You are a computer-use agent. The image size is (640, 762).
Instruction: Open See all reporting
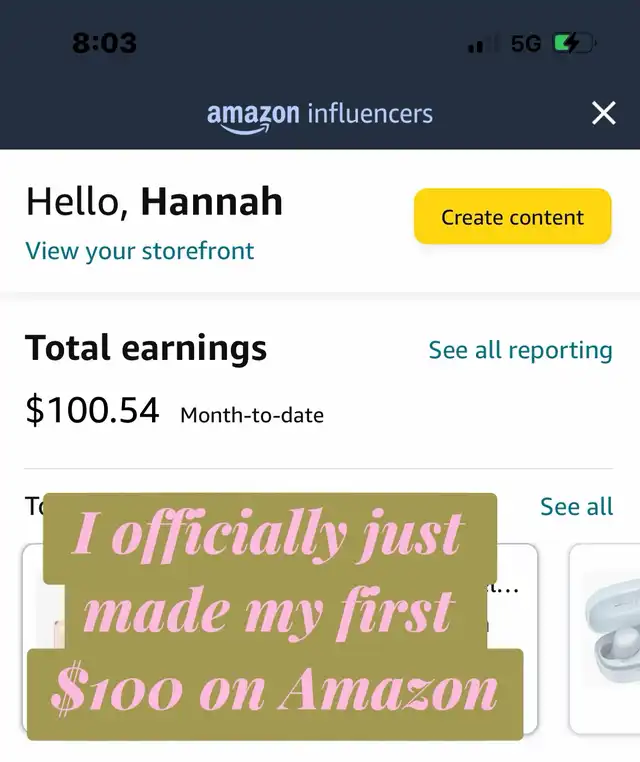pyautogui.click(x=520, y=350)
